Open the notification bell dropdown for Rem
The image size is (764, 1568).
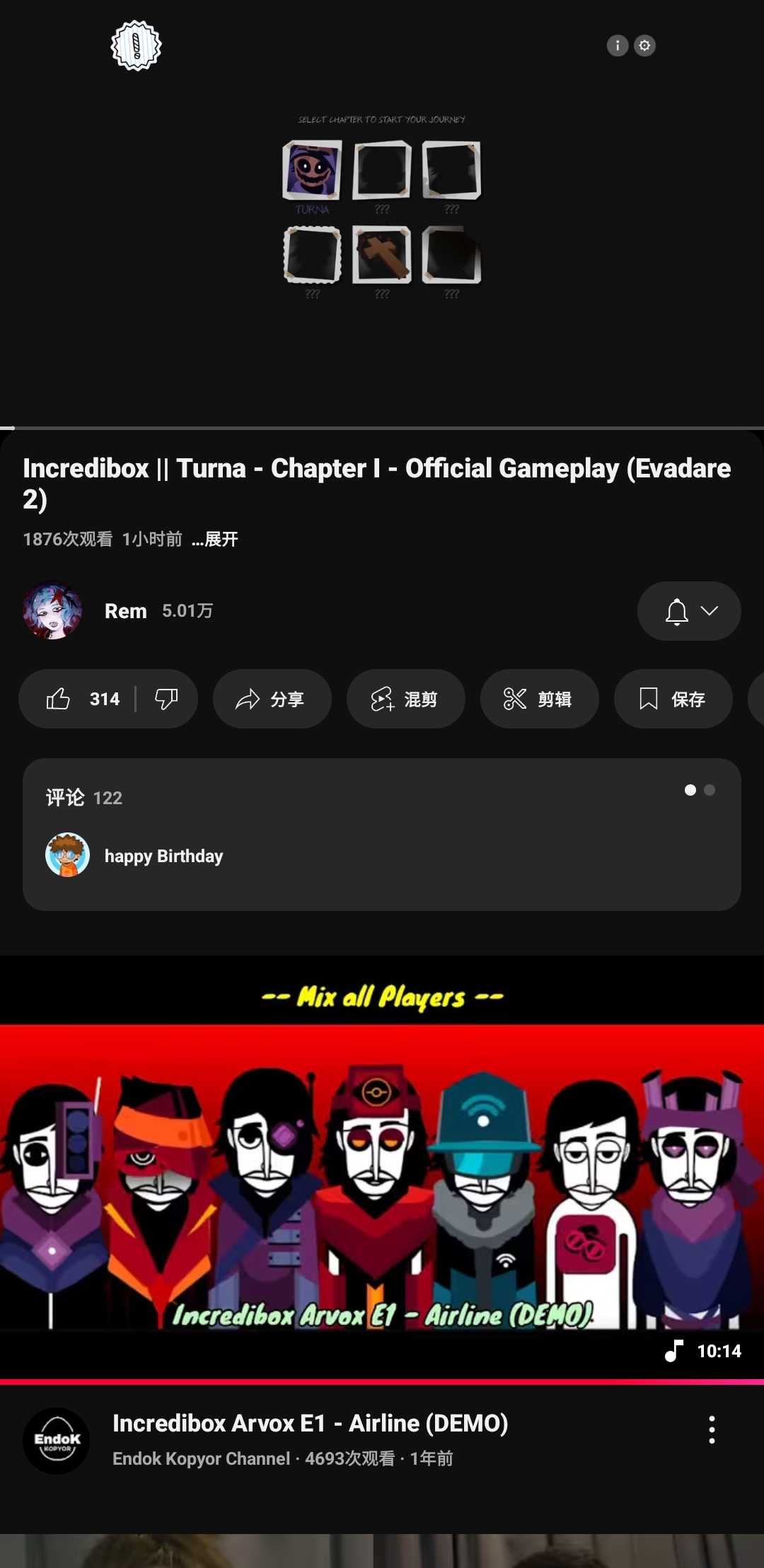click(689, 611)
